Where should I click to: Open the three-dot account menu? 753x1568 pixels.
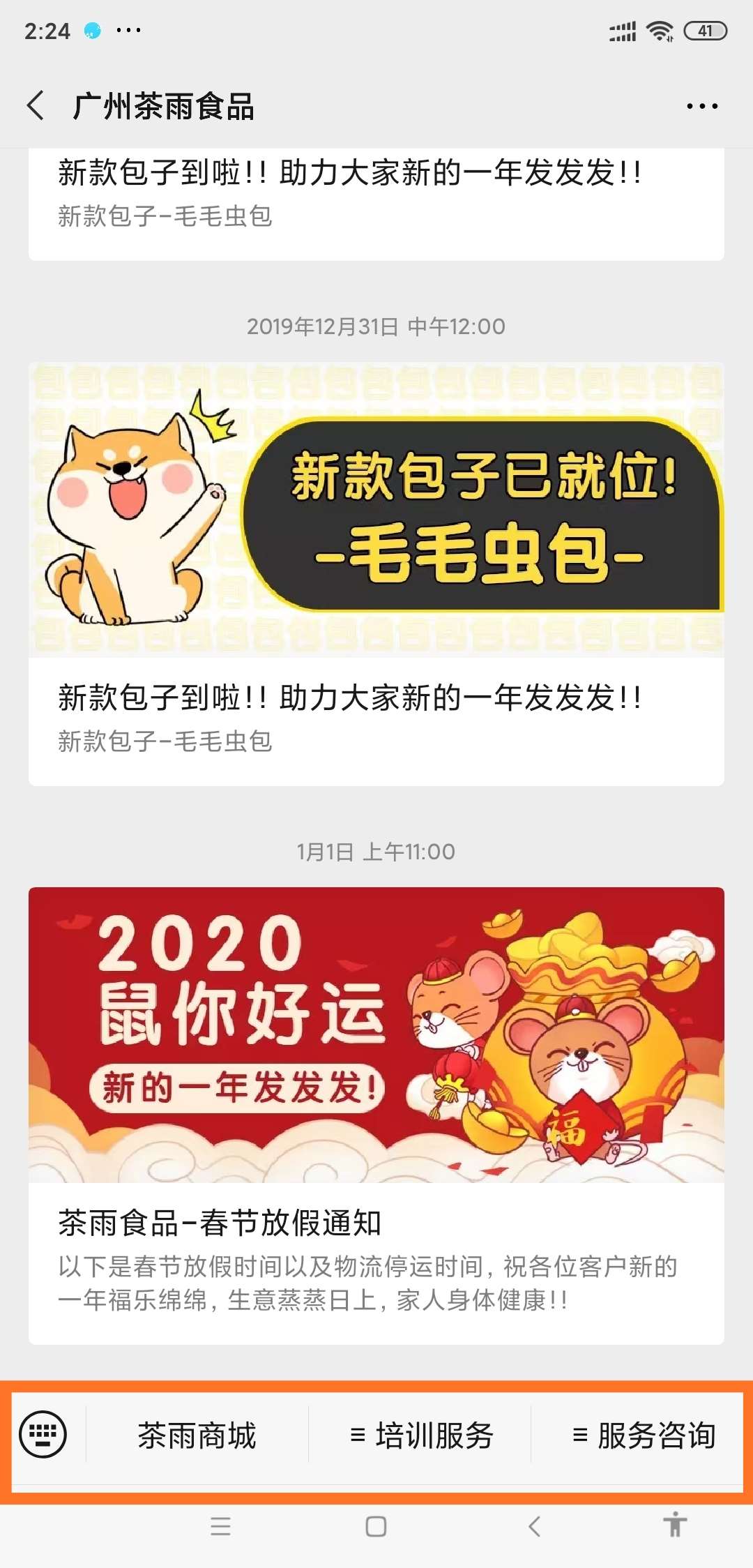point(701,106)
